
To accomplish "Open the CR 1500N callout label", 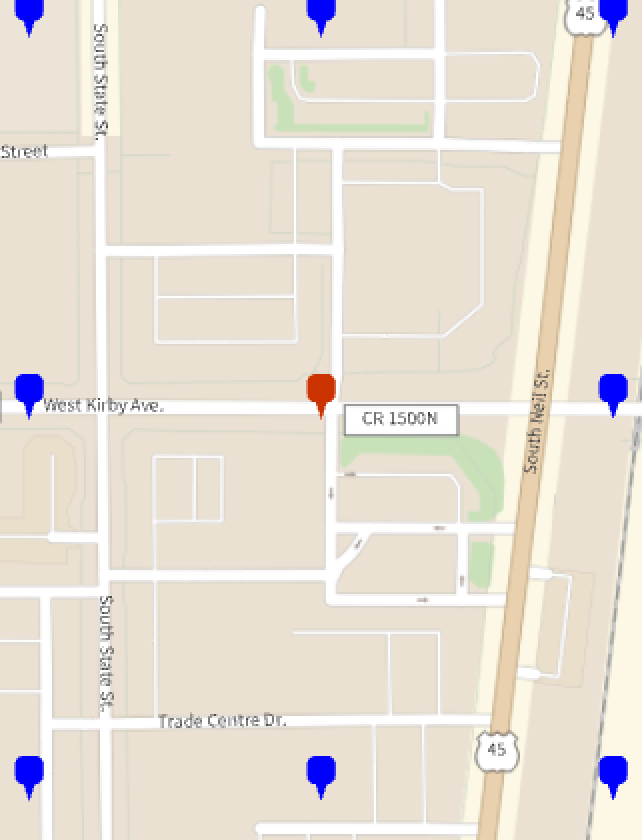I will [x=401, y=419].
